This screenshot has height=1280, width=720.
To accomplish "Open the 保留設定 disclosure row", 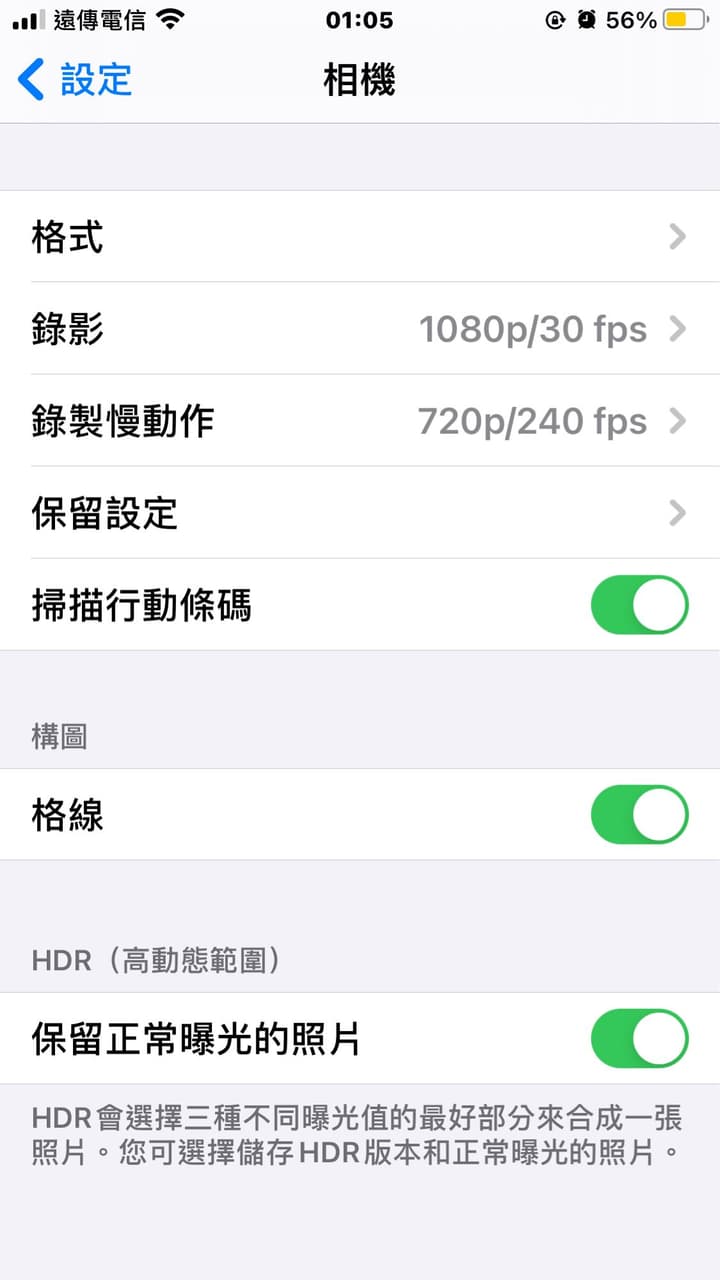I will tap(360, 513).
